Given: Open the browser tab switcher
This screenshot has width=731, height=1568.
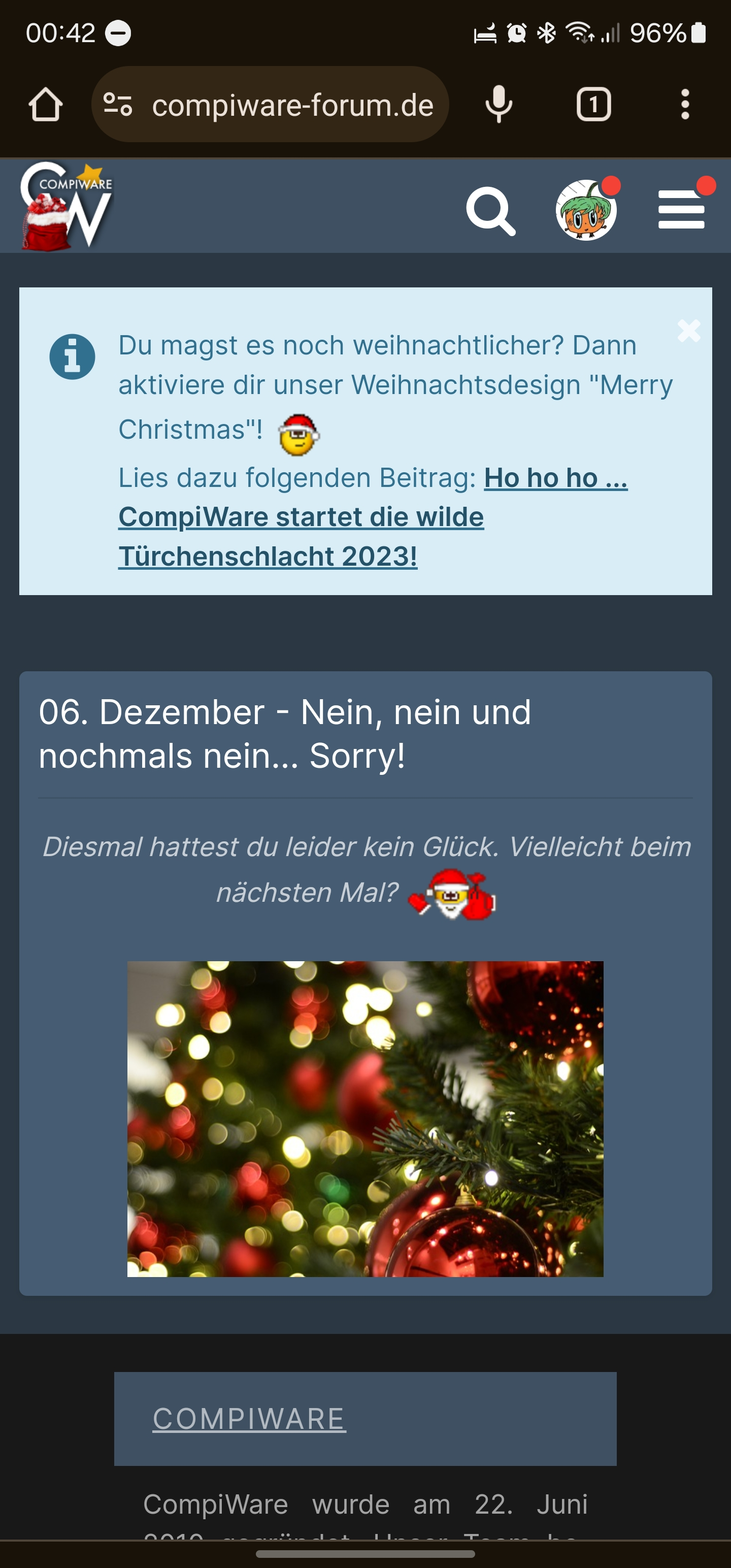Looking at the screenshot, I should coord(593,105).
